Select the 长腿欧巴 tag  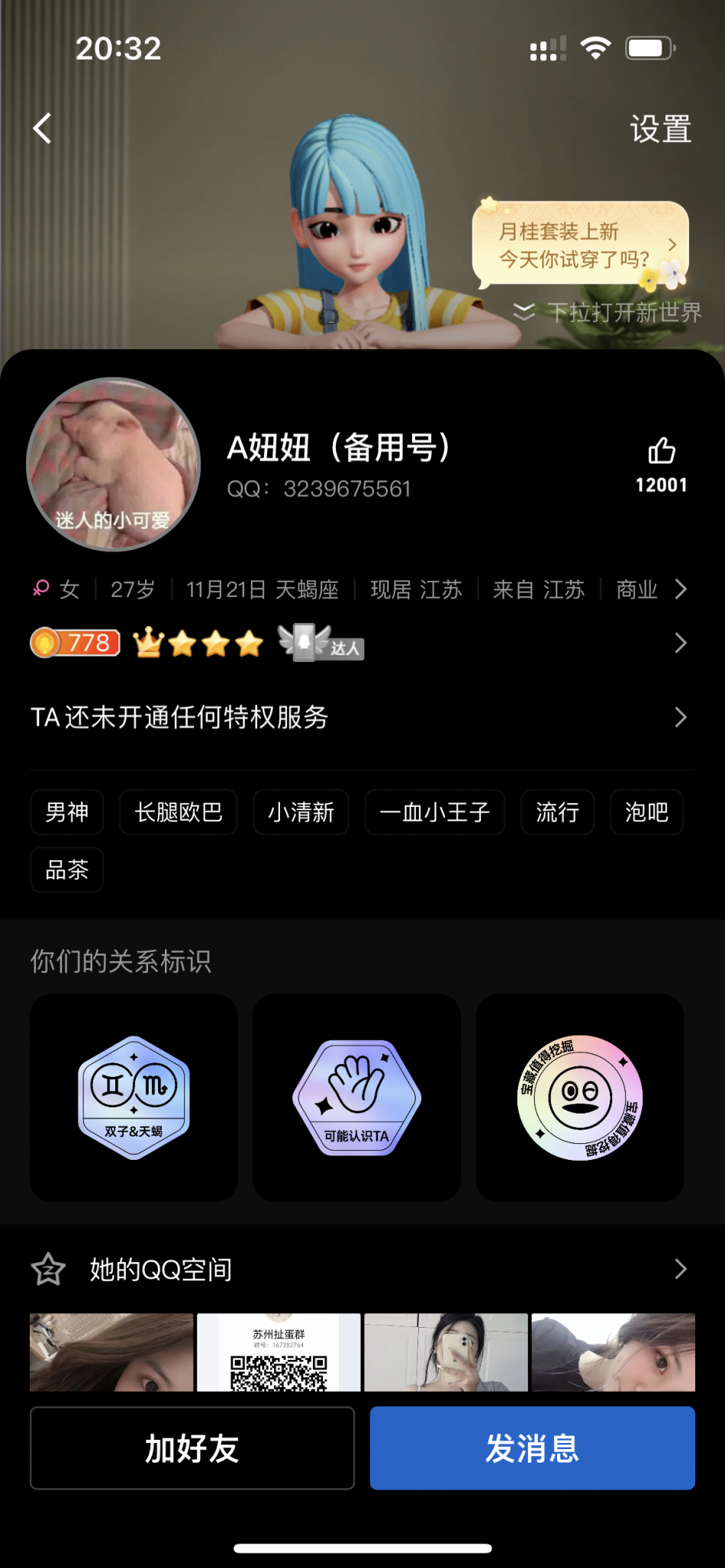click(x=179, y=812)
